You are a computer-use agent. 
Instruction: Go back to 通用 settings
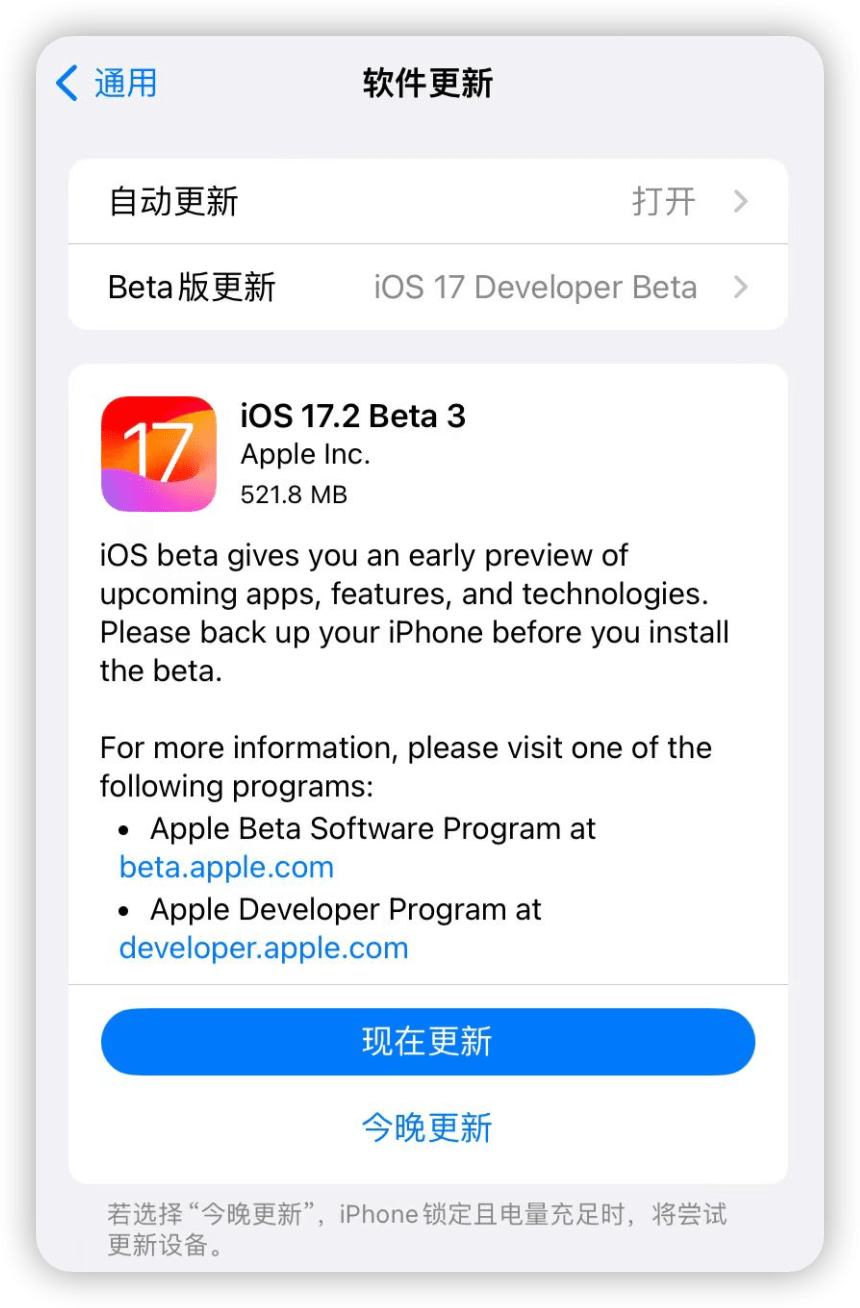coord(107,83)
